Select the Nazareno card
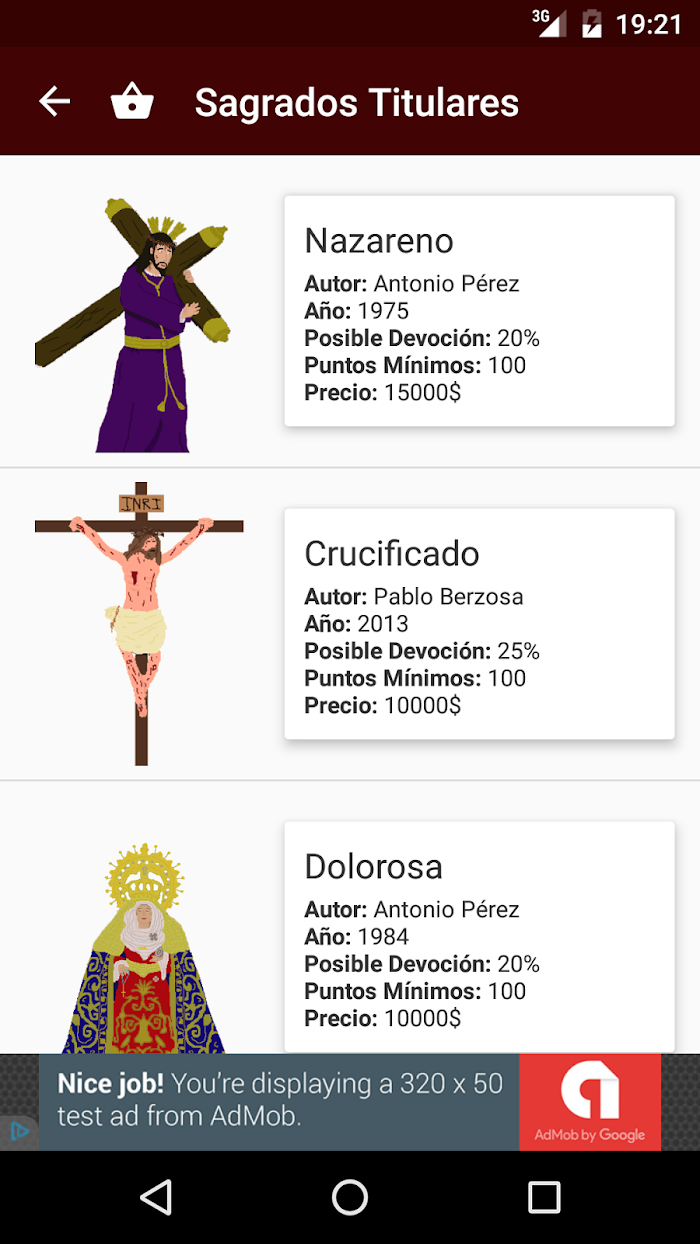This screenshot has height=1244, width=700. coord(479,311)
